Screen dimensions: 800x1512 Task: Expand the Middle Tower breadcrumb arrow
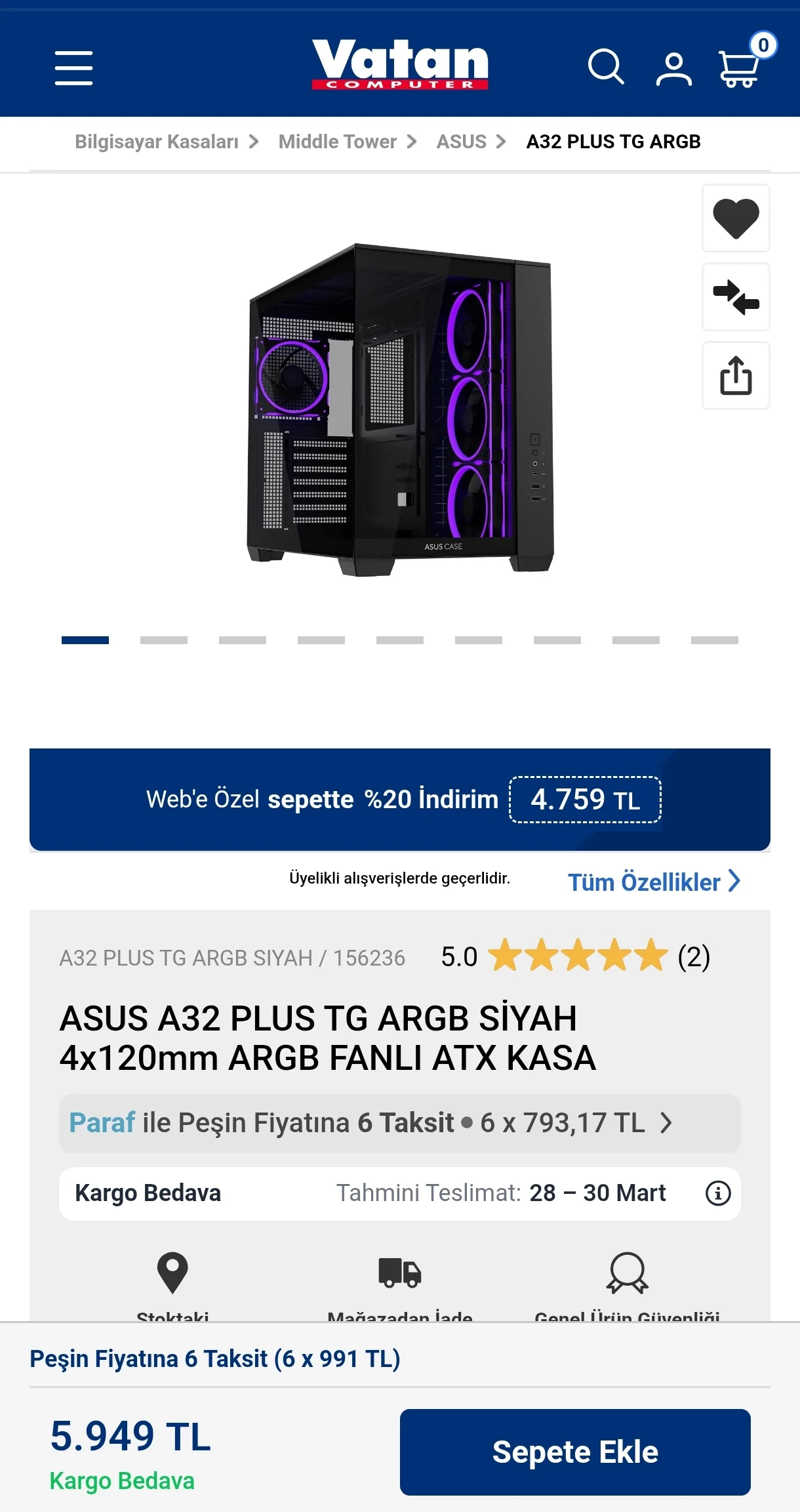[413, 141]
